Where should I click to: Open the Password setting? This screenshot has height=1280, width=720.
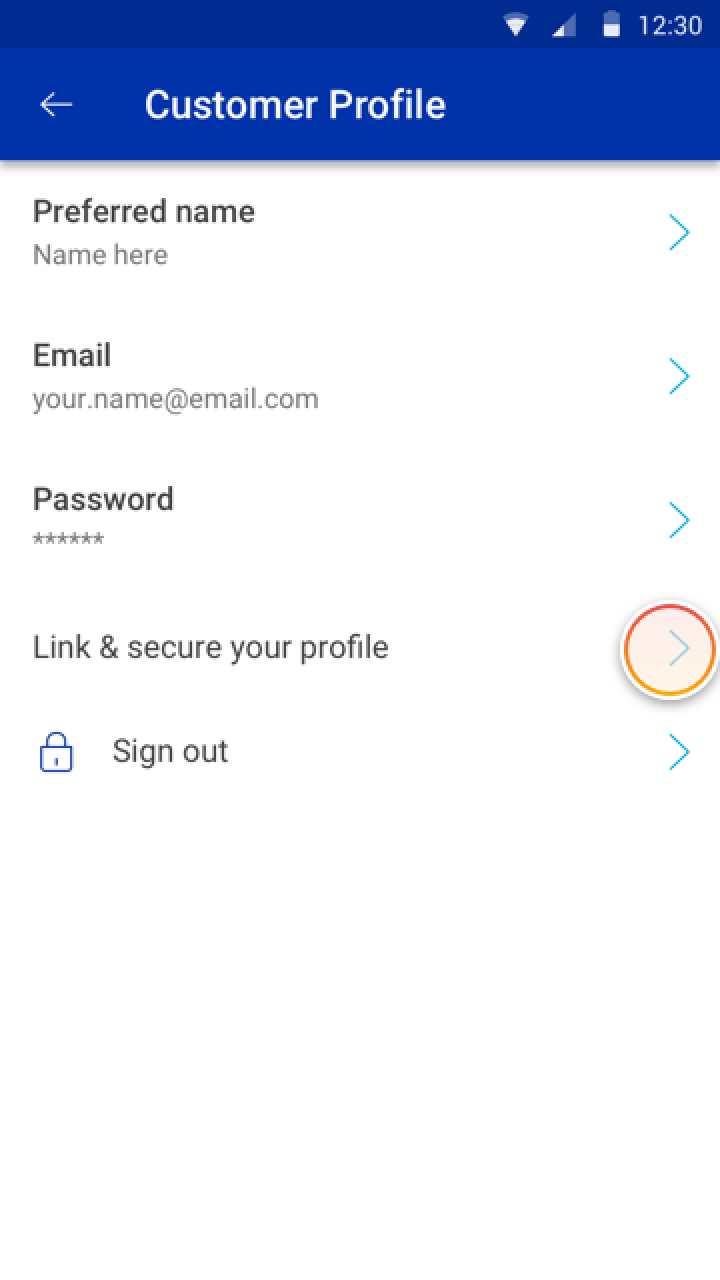(360, 520)
